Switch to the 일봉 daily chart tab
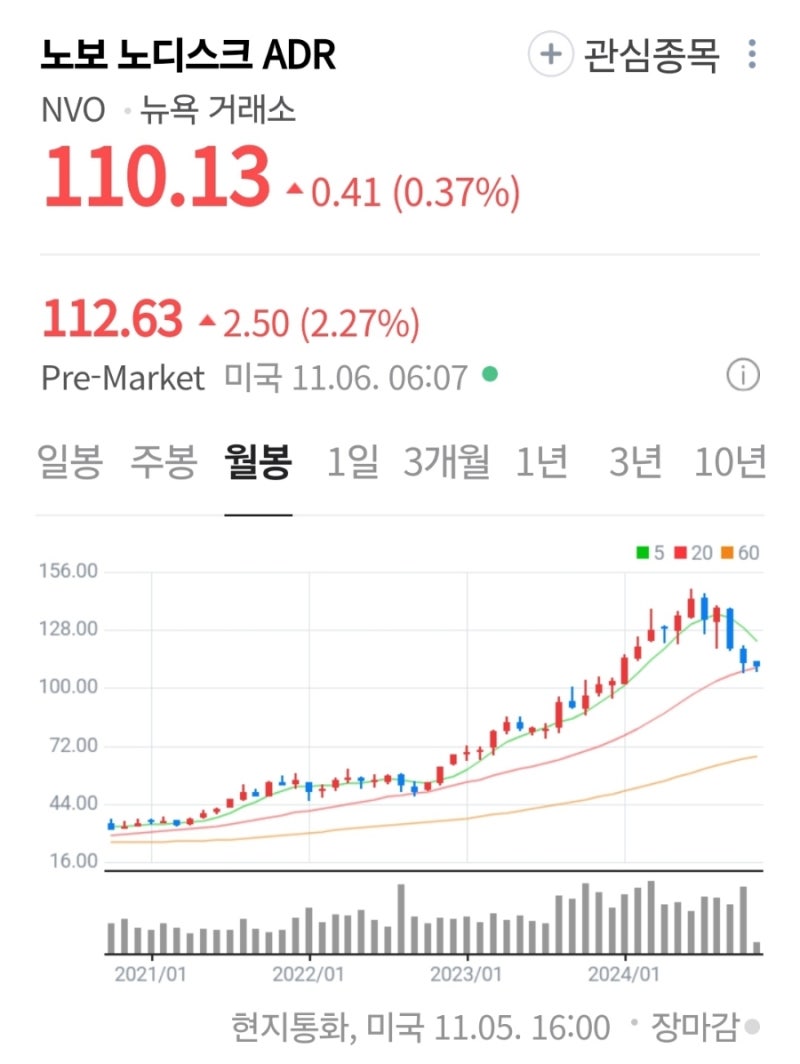This screenshot has width=800, height=1064. [x=69, y=460]
